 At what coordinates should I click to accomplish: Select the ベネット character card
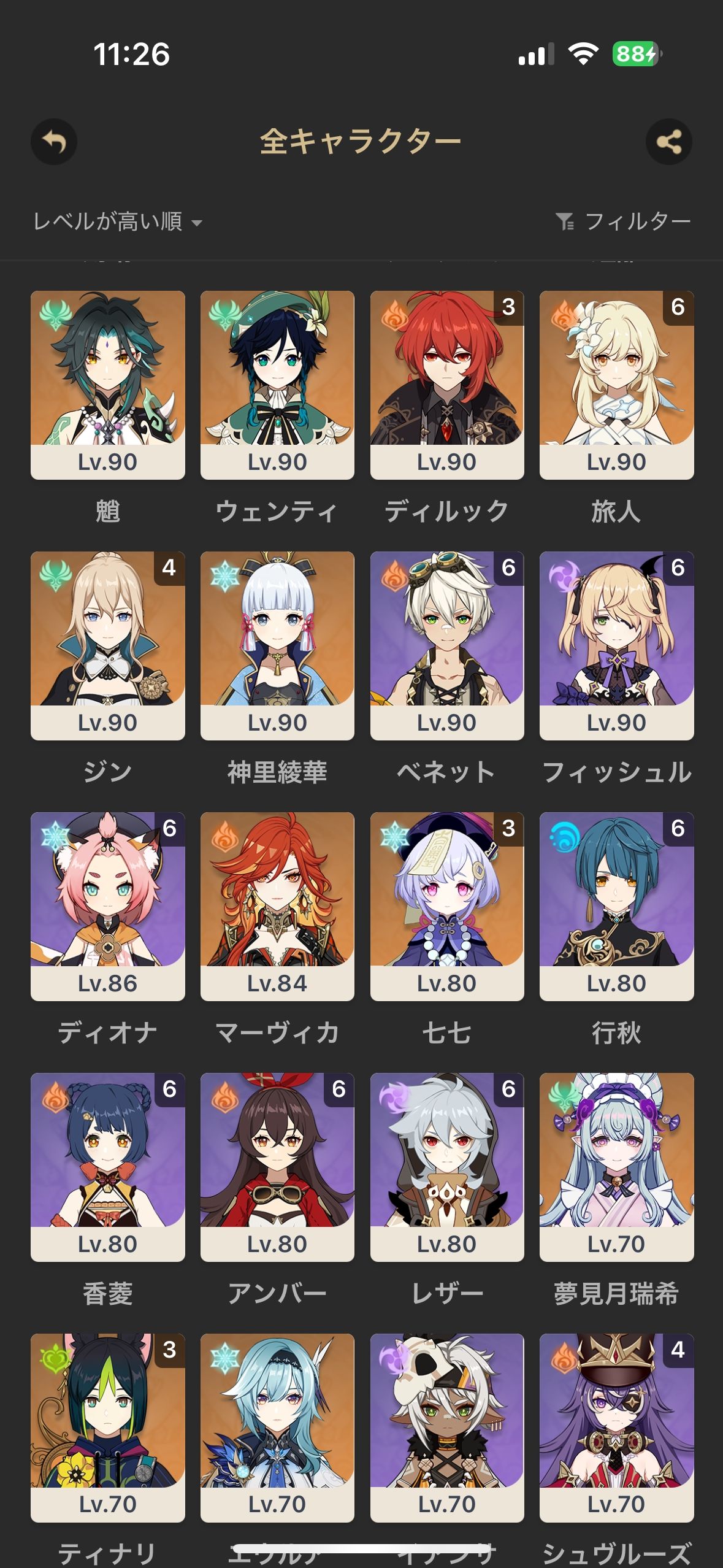coord(447,645)
